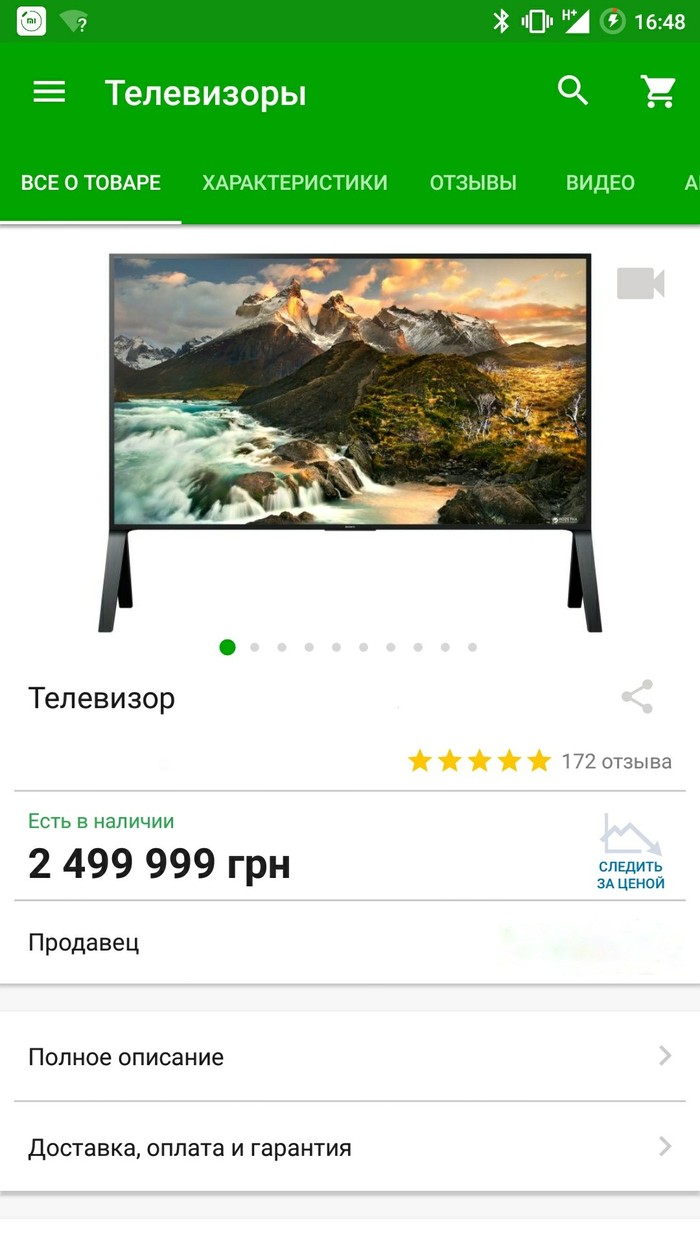Switch to the Видео tab
Image resolution: width=700 pixels, height=1244 pixels.
coord(600,183)
